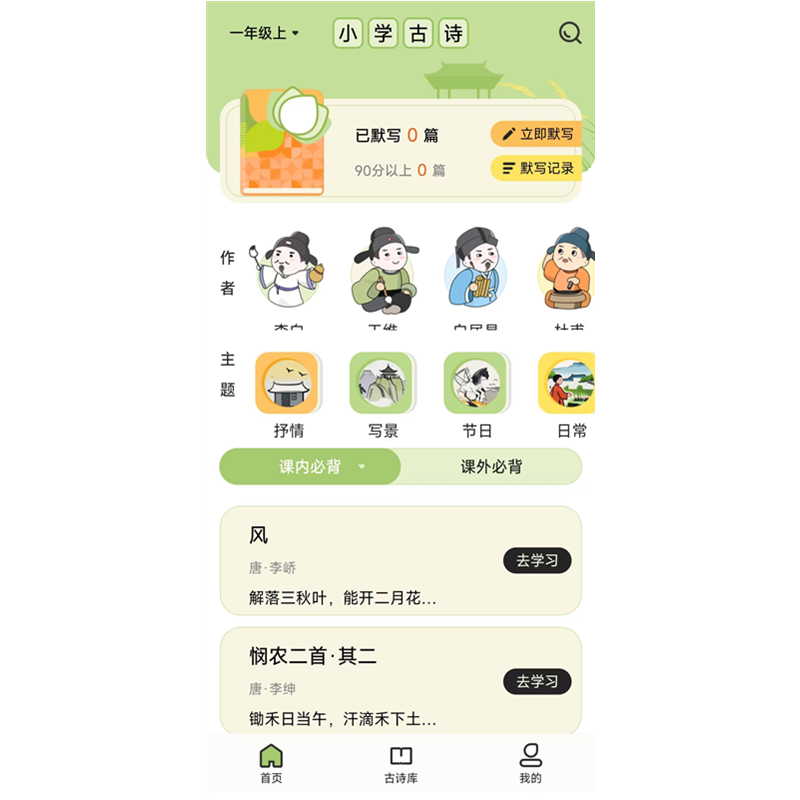The width and height of the screenshot is (800, 800).
Task: Open the 我的 tab
Action: (530, 765)
